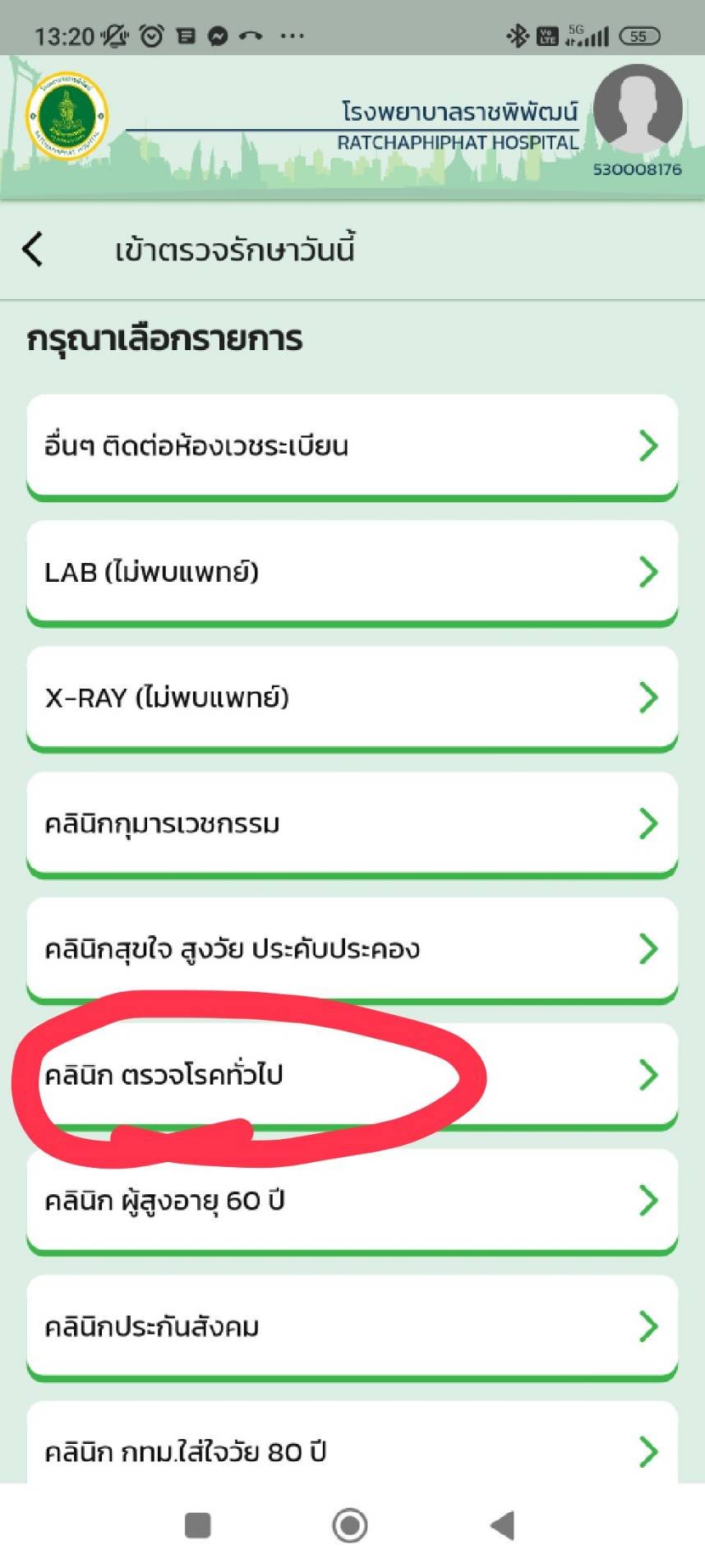Open the profile avatar picture
705x1568 pixels.
click(638, 109)
